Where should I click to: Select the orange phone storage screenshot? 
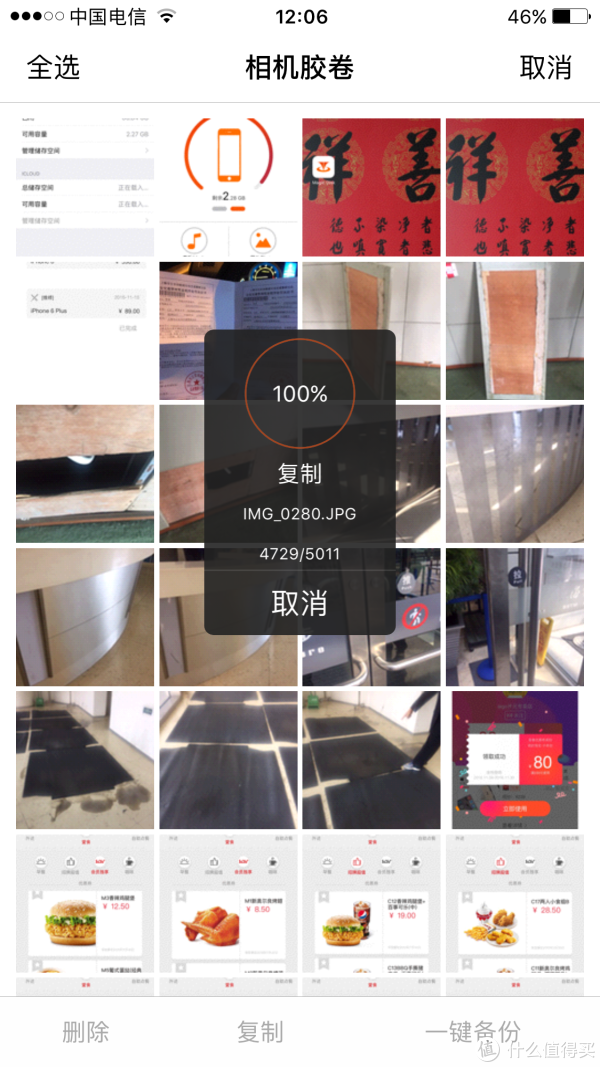click(x=228, y=186)
